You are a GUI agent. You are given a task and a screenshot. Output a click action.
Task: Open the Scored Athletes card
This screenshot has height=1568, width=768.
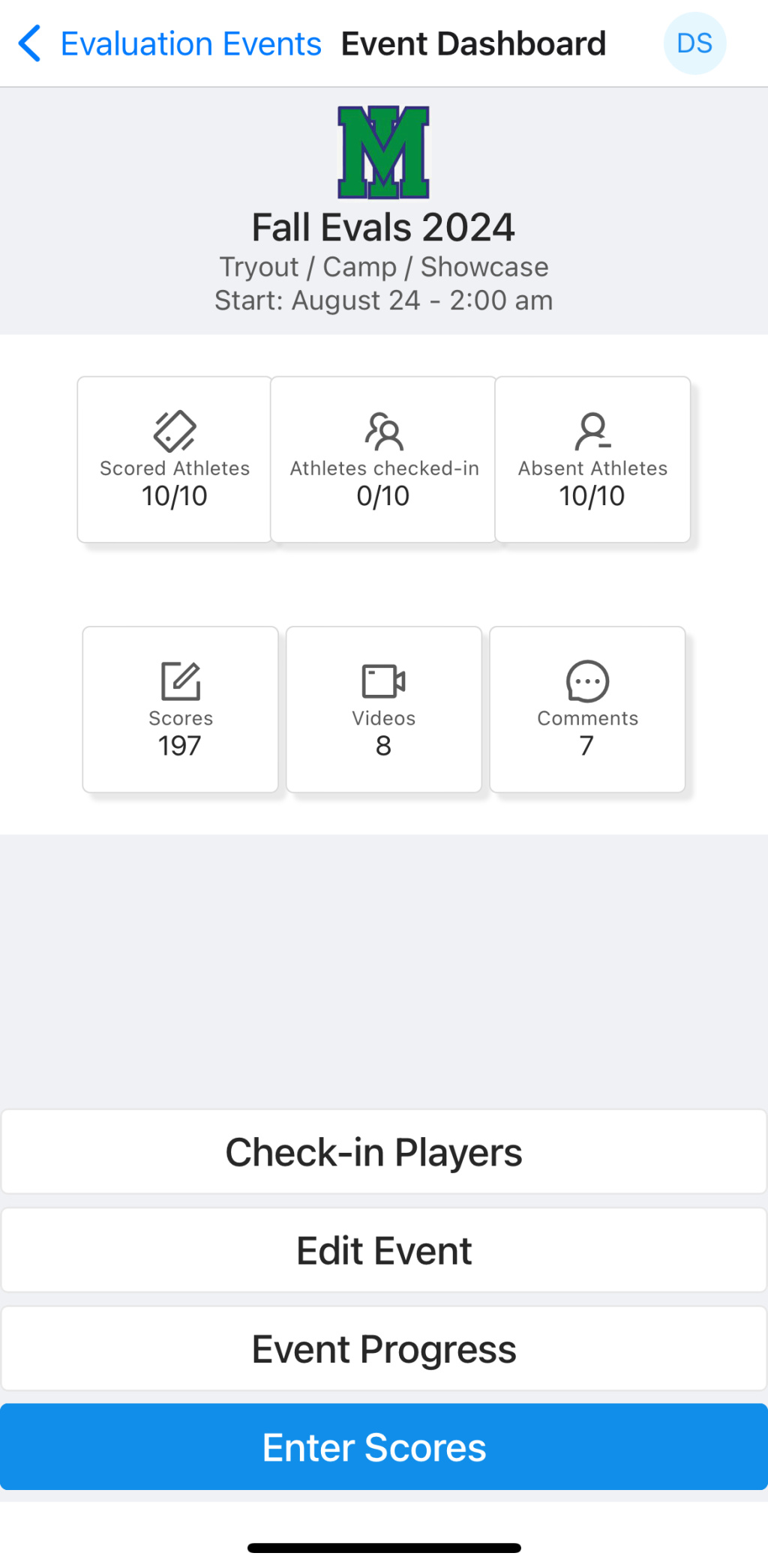(x=175, y=459)
